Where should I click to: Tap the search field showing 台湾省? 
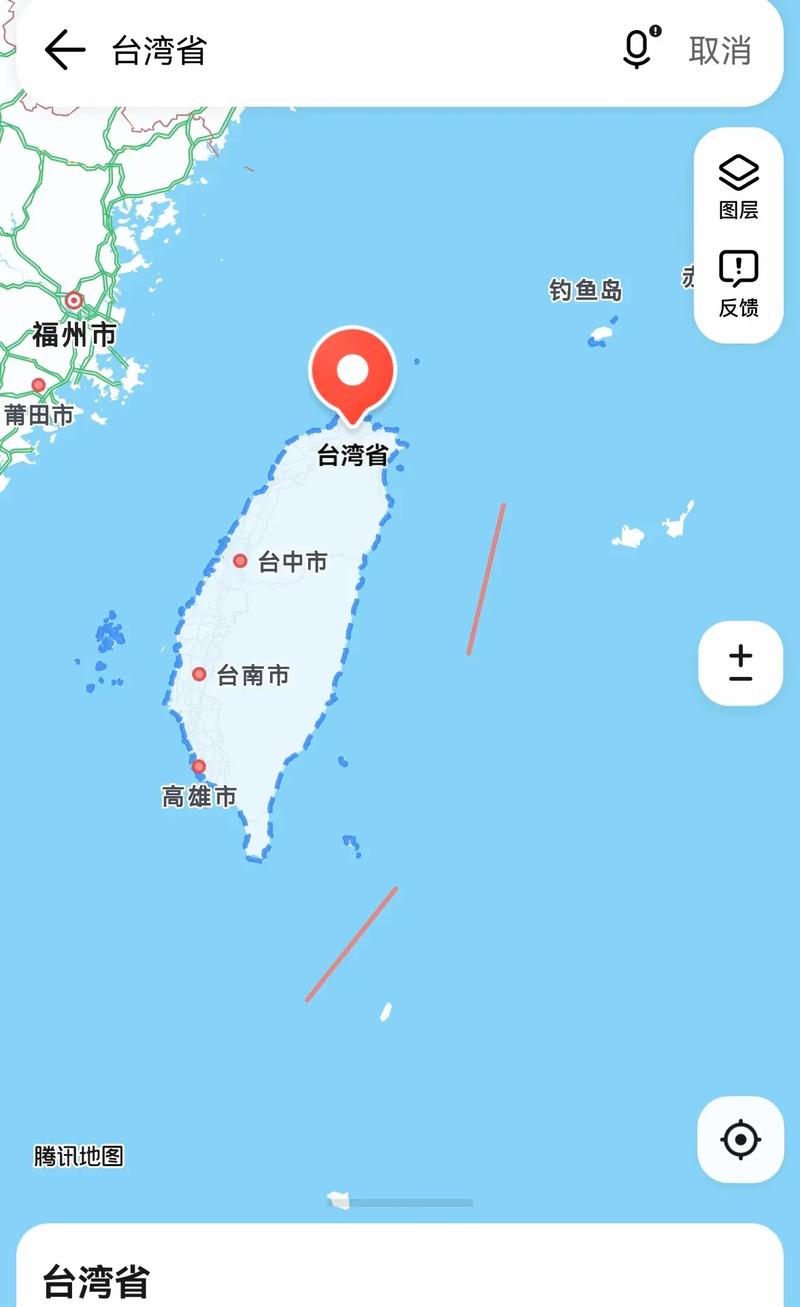350,50
